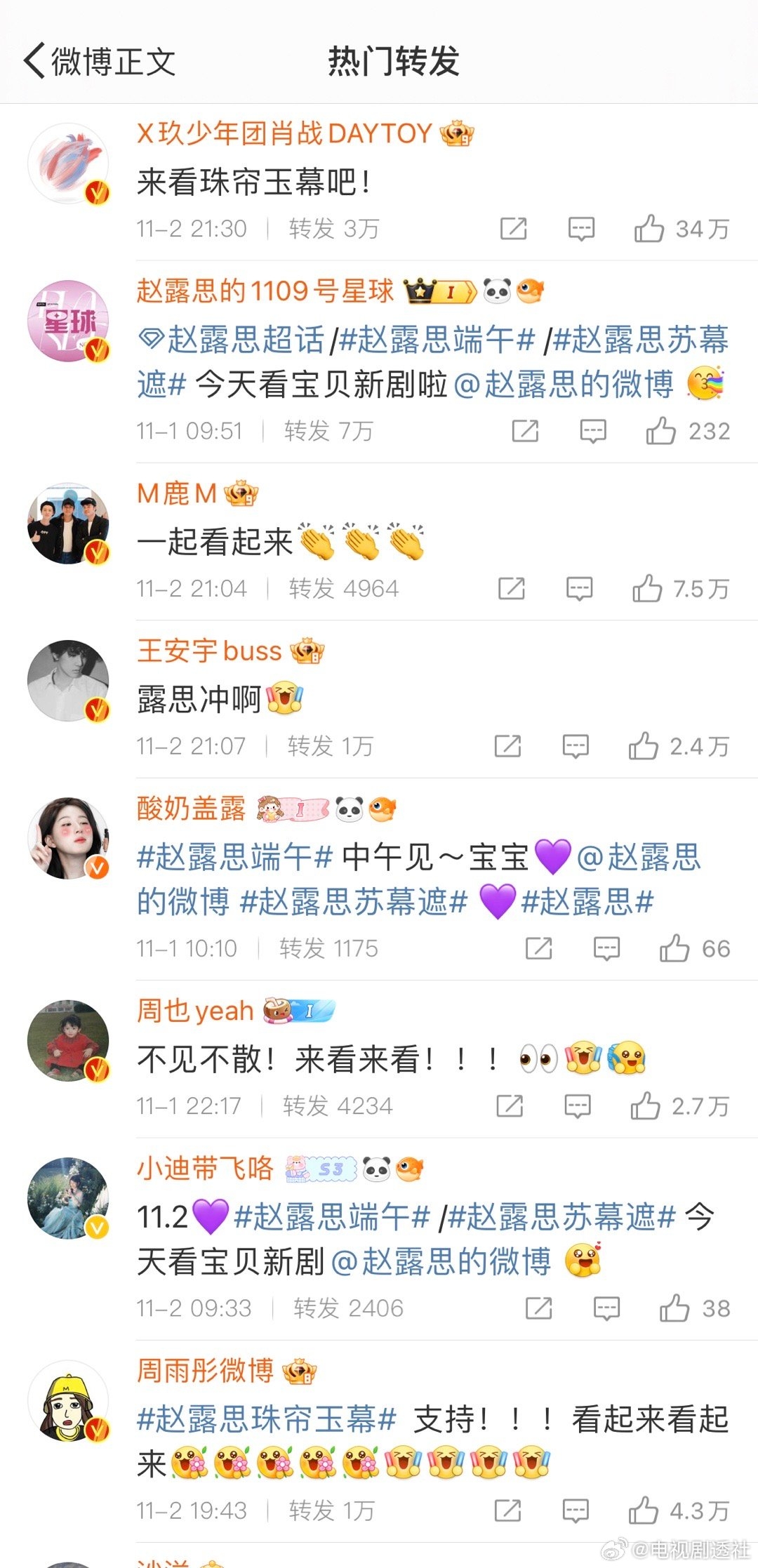Open the #赵露思珠帘玉幕# hashtag by 周雨彤微博
Viewport: 758px width, 1568px height.
click(267, 1419)
